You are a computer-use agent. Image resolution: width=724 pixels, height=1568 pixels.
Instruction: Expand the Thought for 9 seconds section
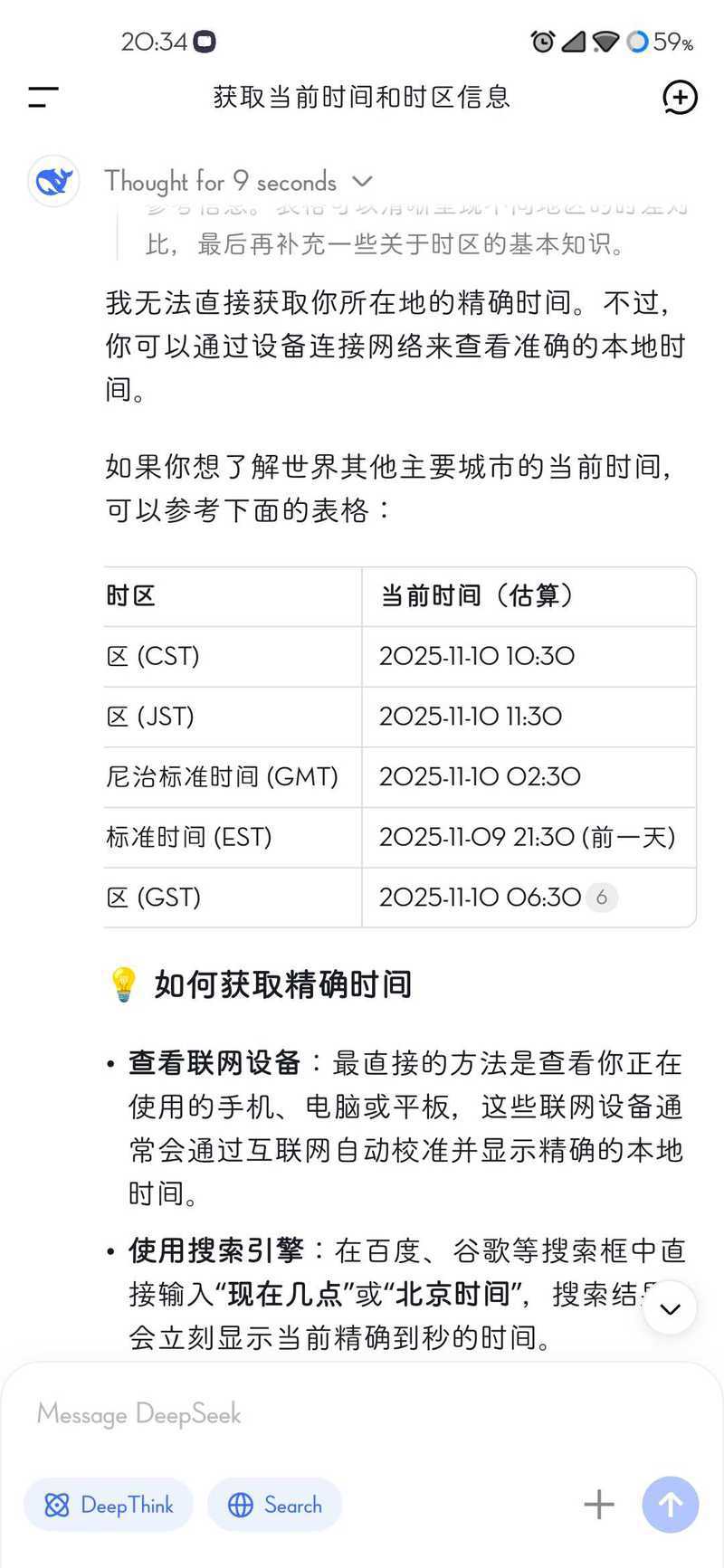pos(239,182)
